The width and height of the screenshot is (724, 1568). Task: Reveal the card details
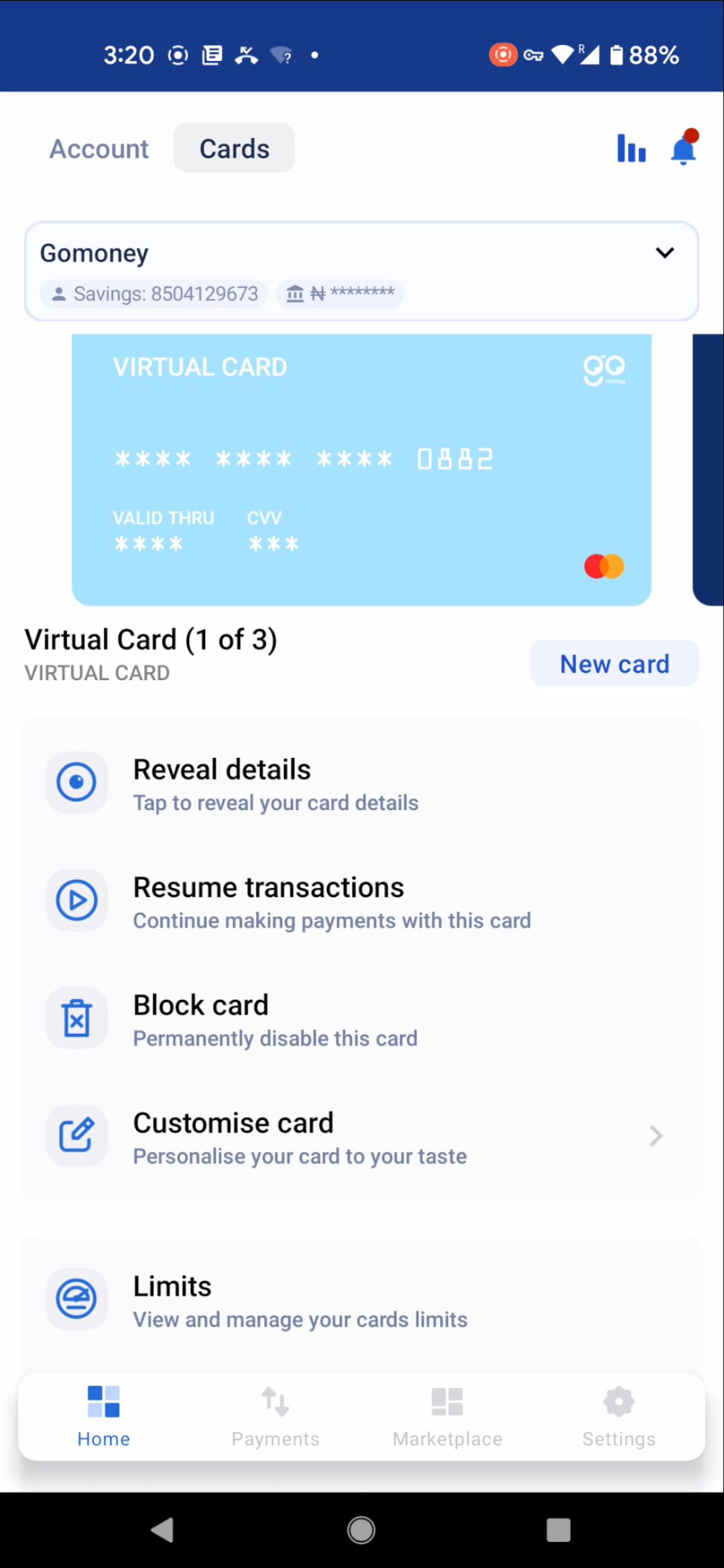(275, 783)
